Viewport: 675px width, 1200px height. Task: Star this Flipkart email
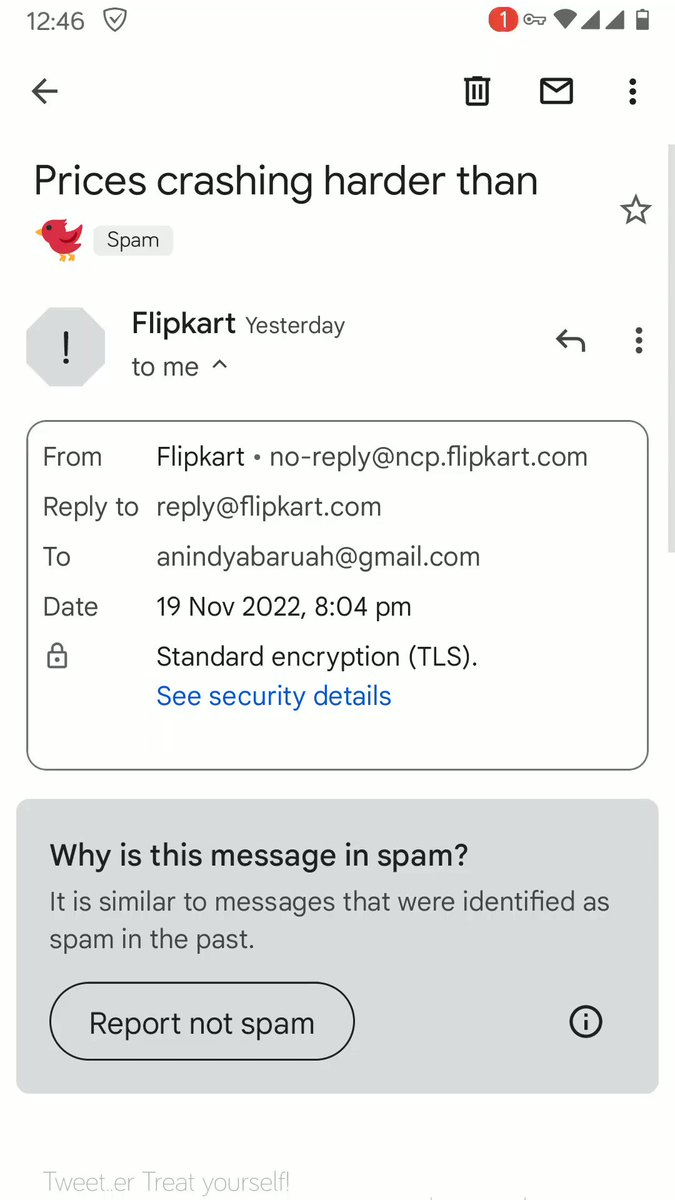636,210
